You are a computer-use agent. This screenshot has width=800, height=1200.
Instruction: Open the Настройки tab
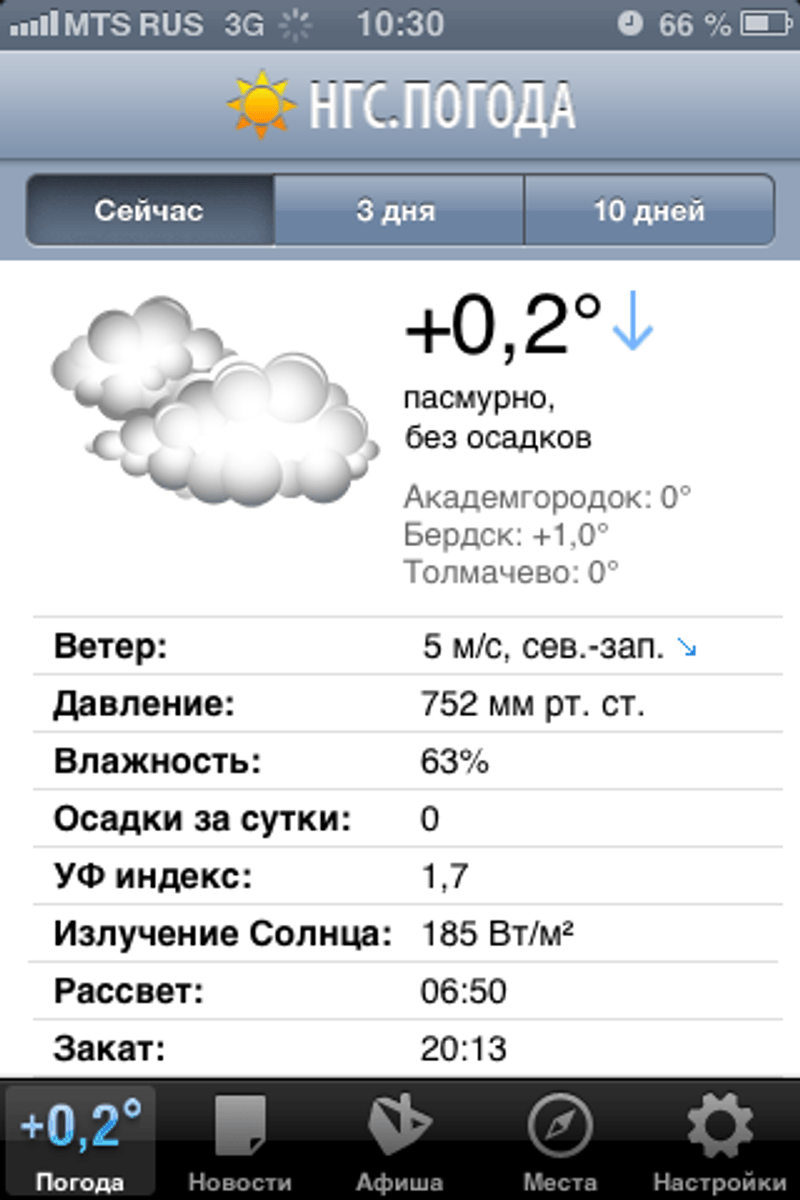pyautogui.click(x=719, y=1142)
